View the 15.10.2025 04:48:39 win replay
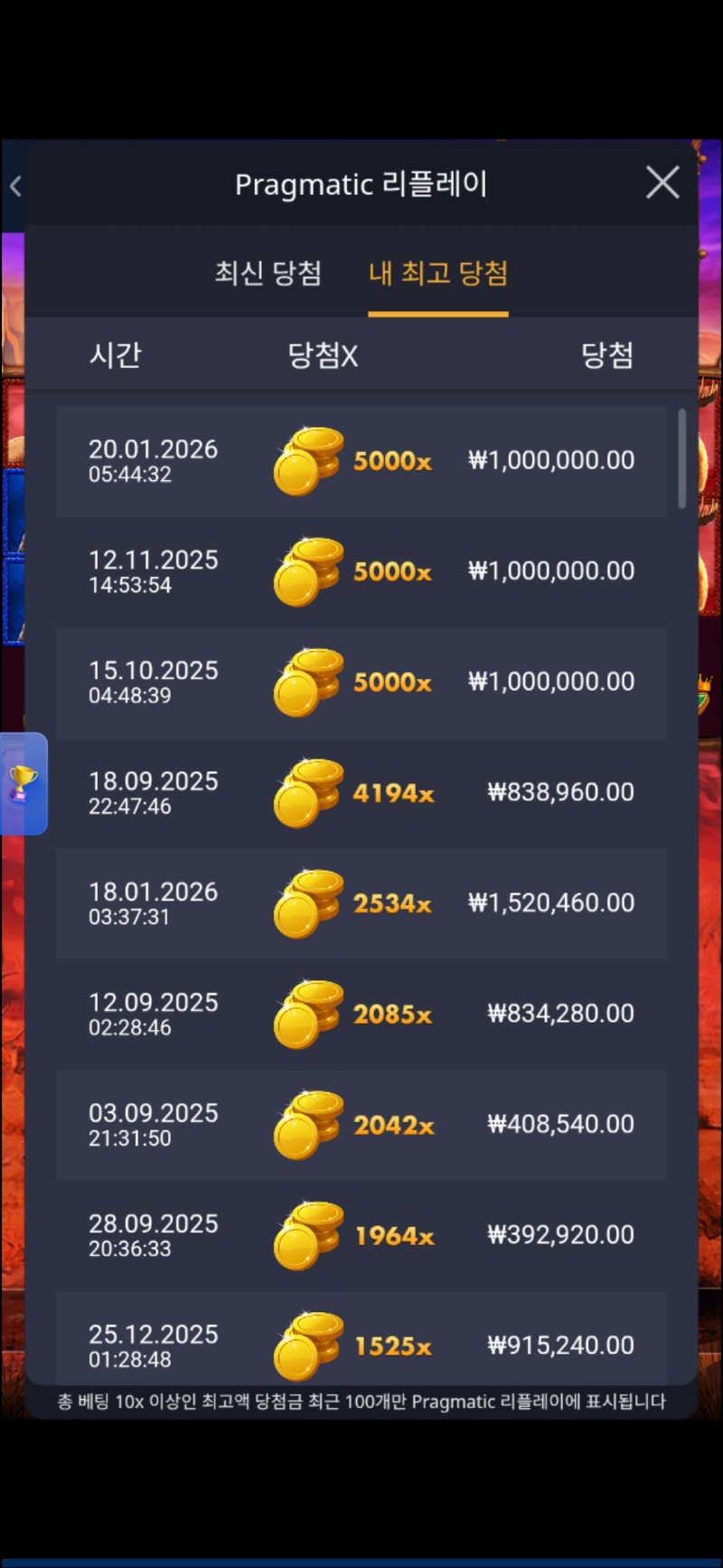This screenshot has height=1568, width=723. pos(361,683)
